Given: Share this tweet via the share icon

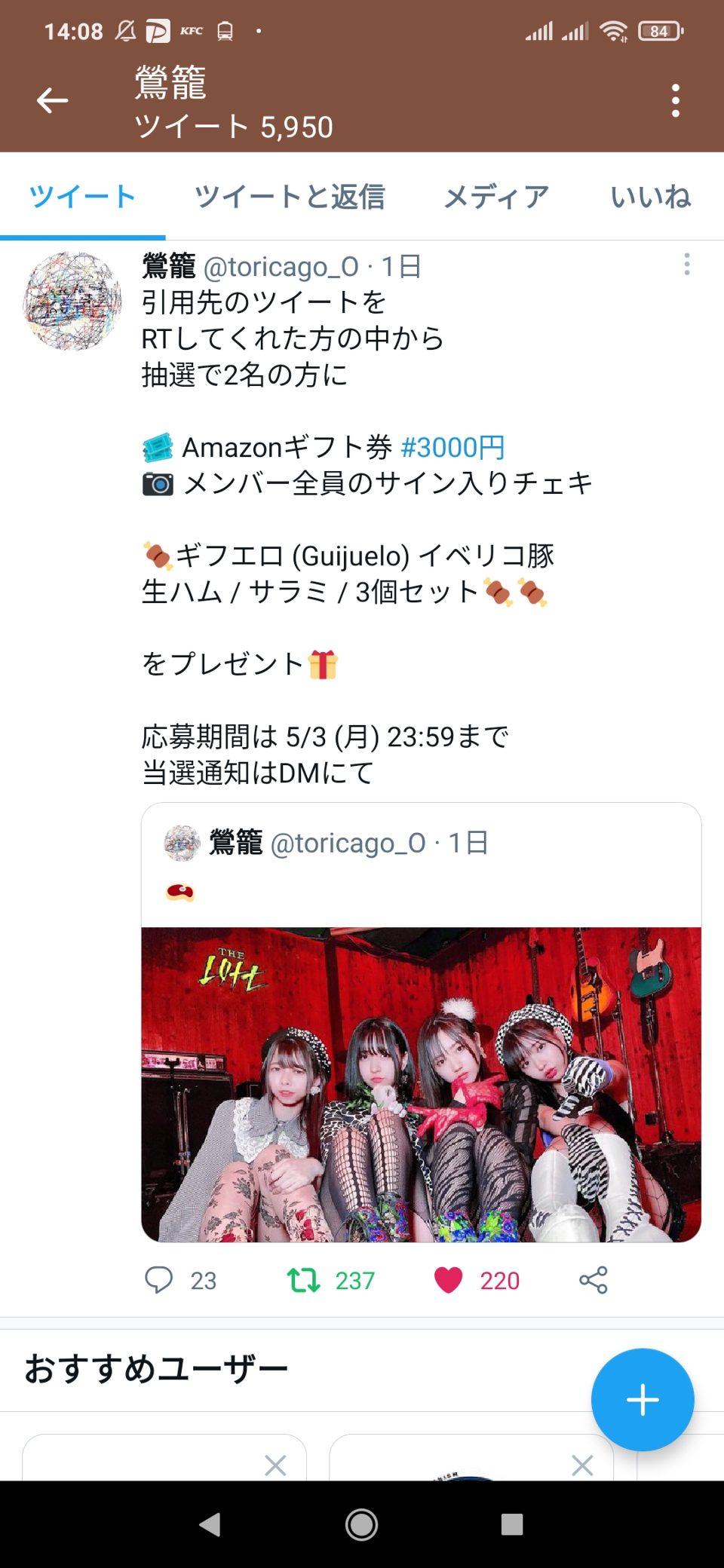Looking at the screenshot, I should 594,1280.
